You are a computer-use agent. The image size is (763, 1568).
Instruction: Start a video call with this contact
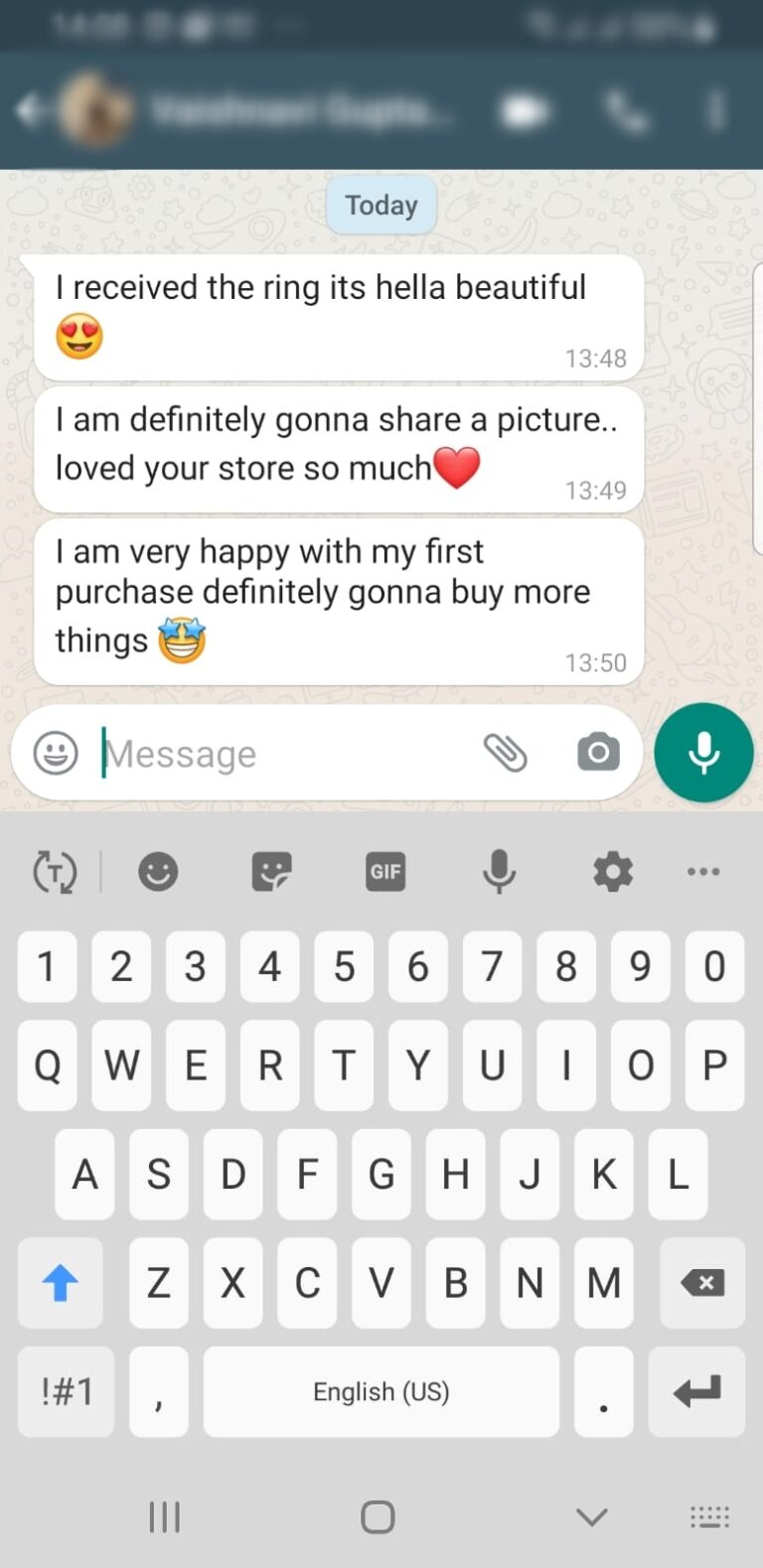coord(524,111)
